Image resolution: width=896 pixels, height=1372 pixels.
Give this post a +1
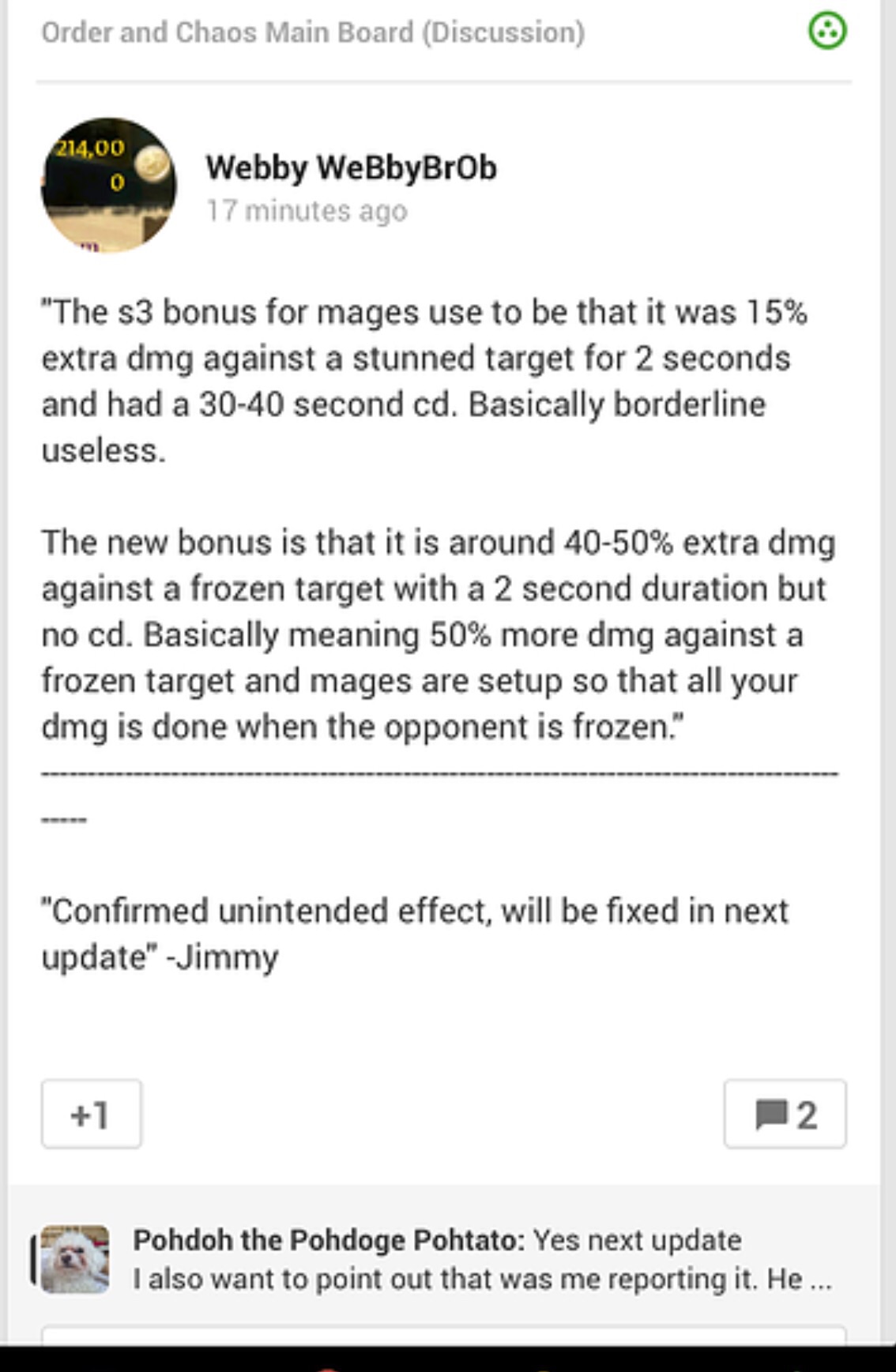pos(91,1114)
